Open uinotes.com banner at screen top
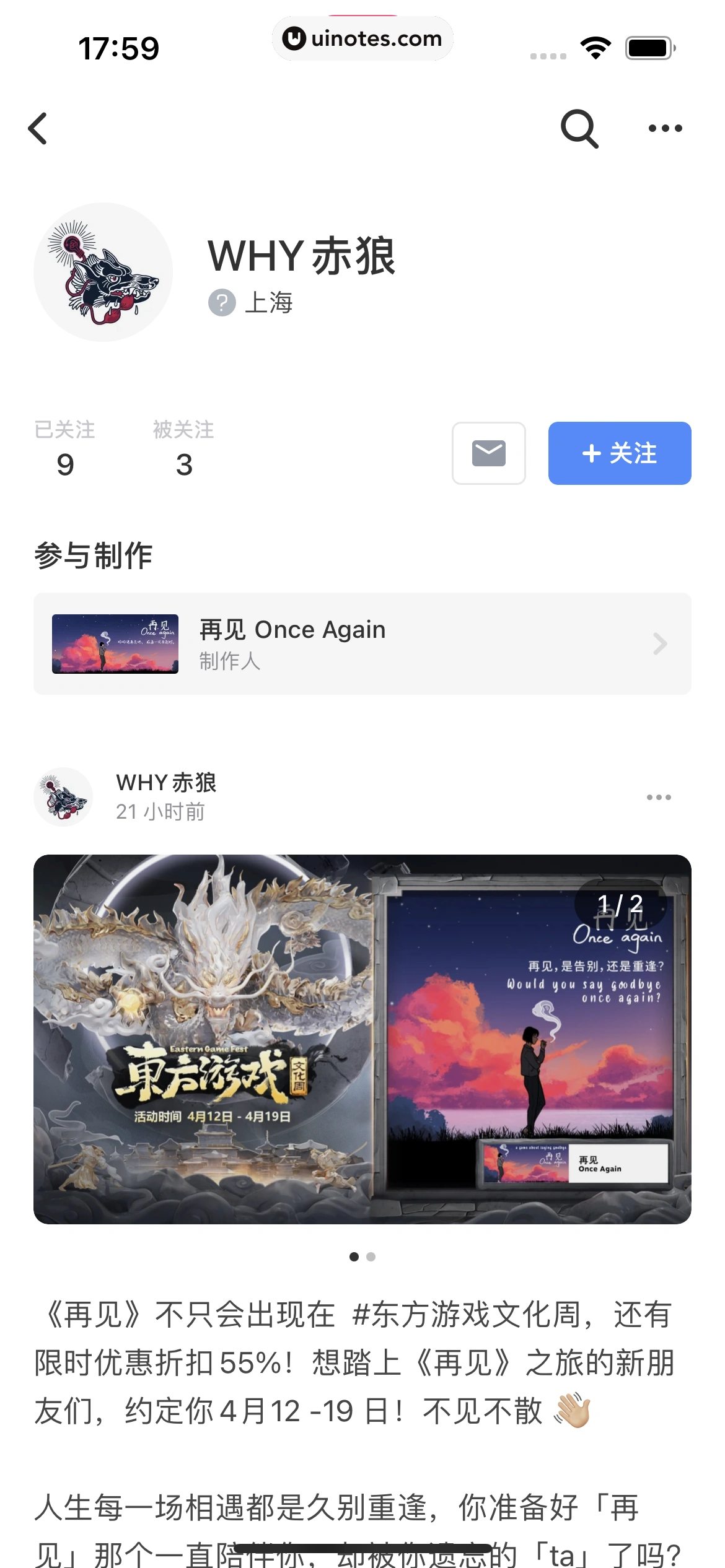The width and height of the screenshot is (725, 1568). 362,38
